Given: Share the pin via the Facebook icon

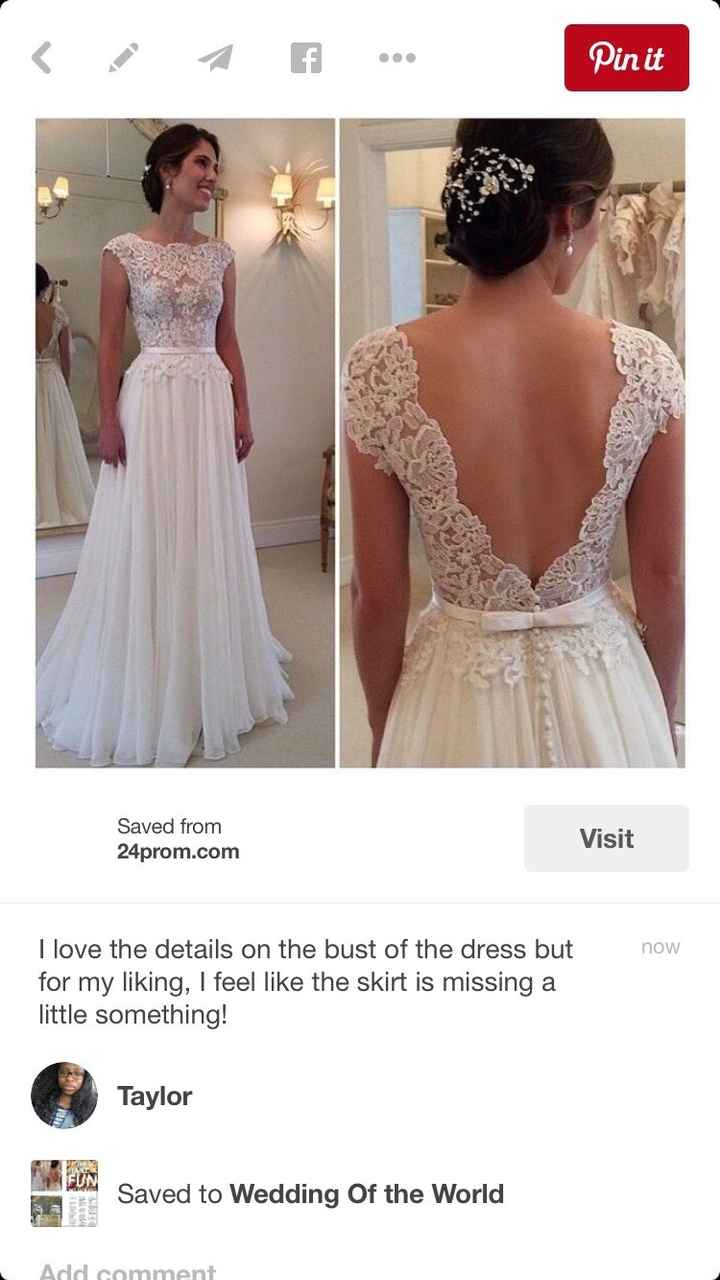Looking at the screenshot, I should tap(305, 57).
